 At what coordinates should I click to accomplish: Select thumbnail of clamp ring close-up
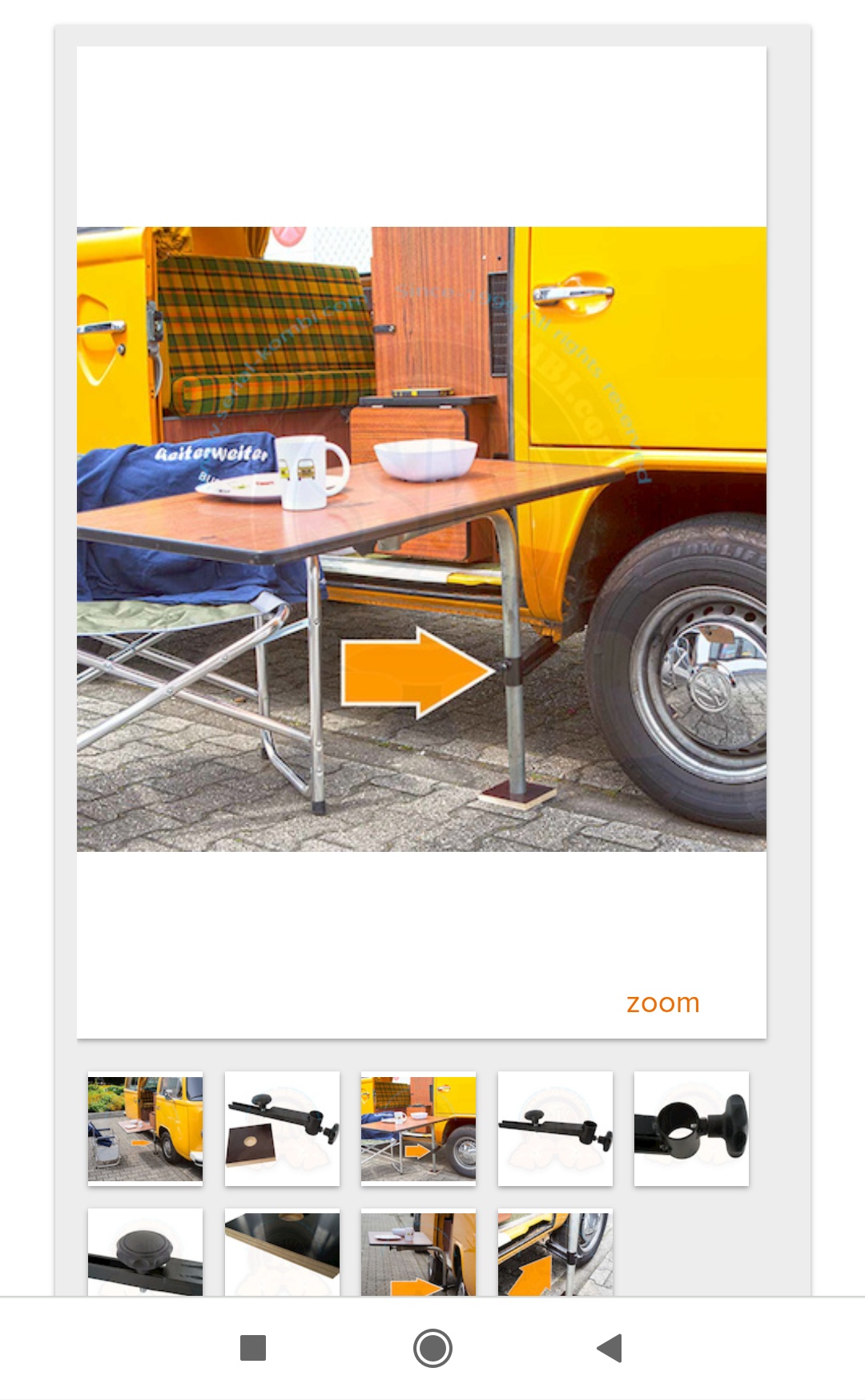pos(691,1128)
